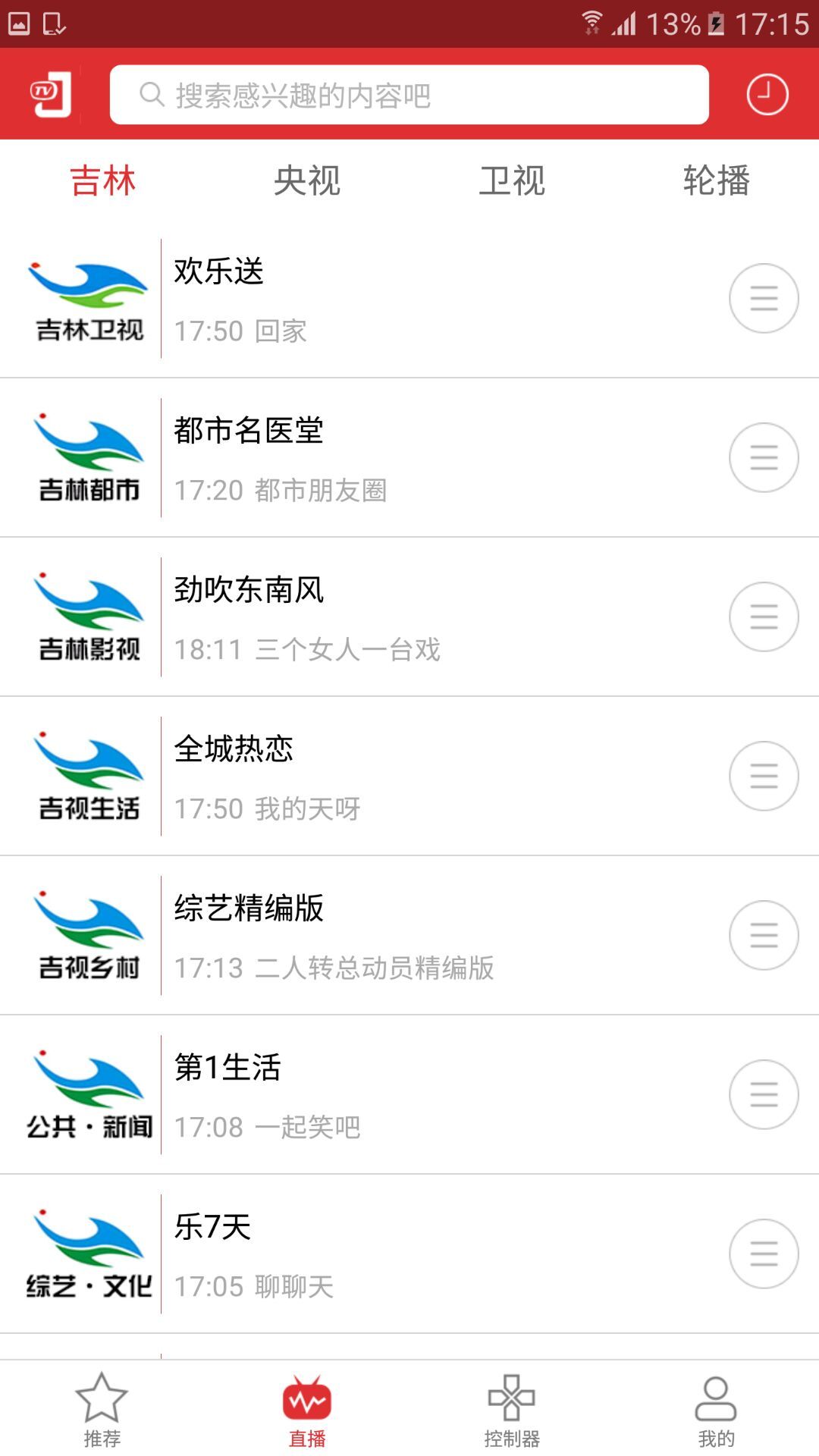Expand the schedule menu for 都市名医堂
Screen dimensions: 819x1456
click(x=764, y=457)
